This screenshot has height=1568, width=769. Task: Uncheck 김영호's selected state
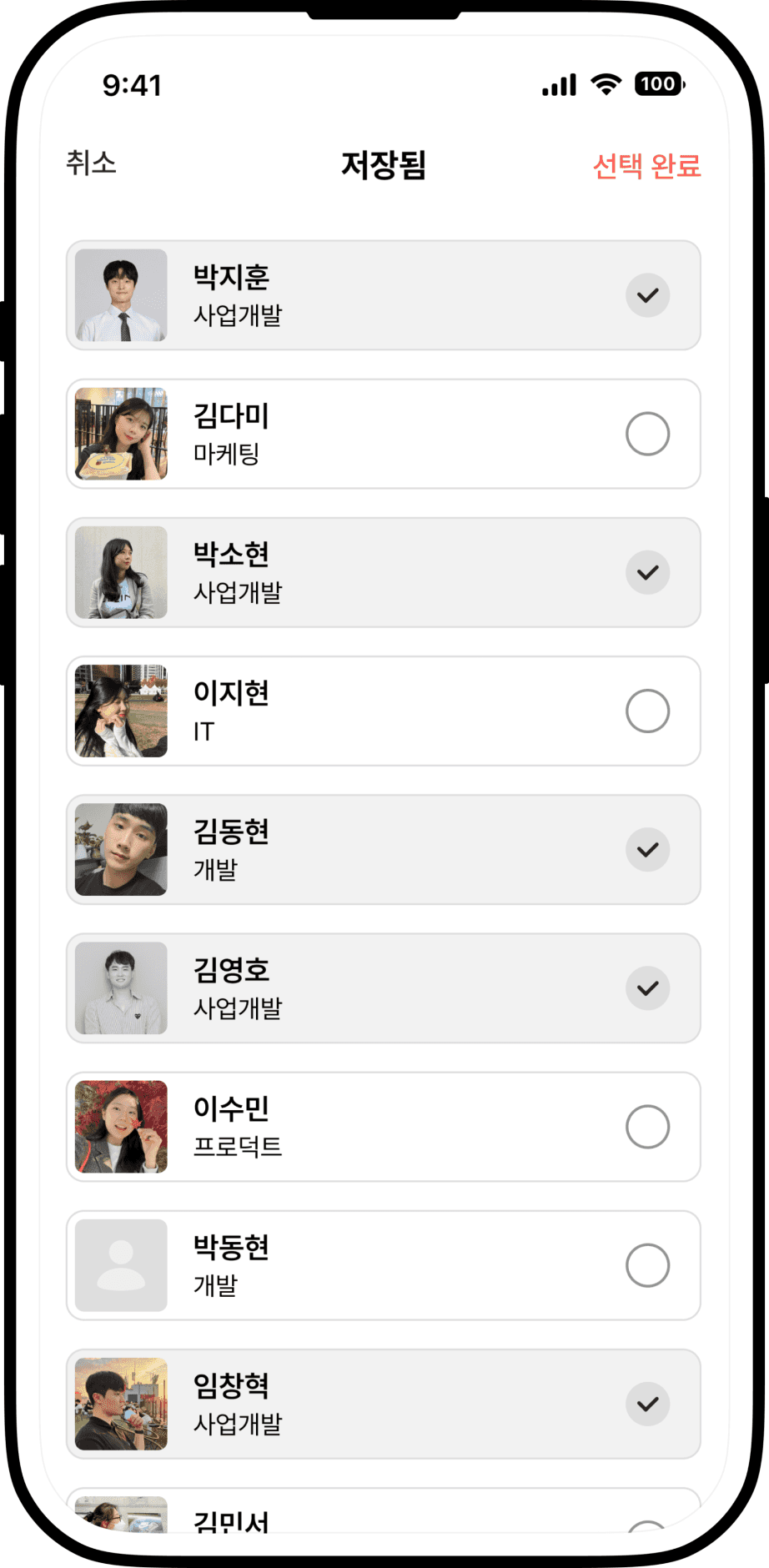(648, 988)
